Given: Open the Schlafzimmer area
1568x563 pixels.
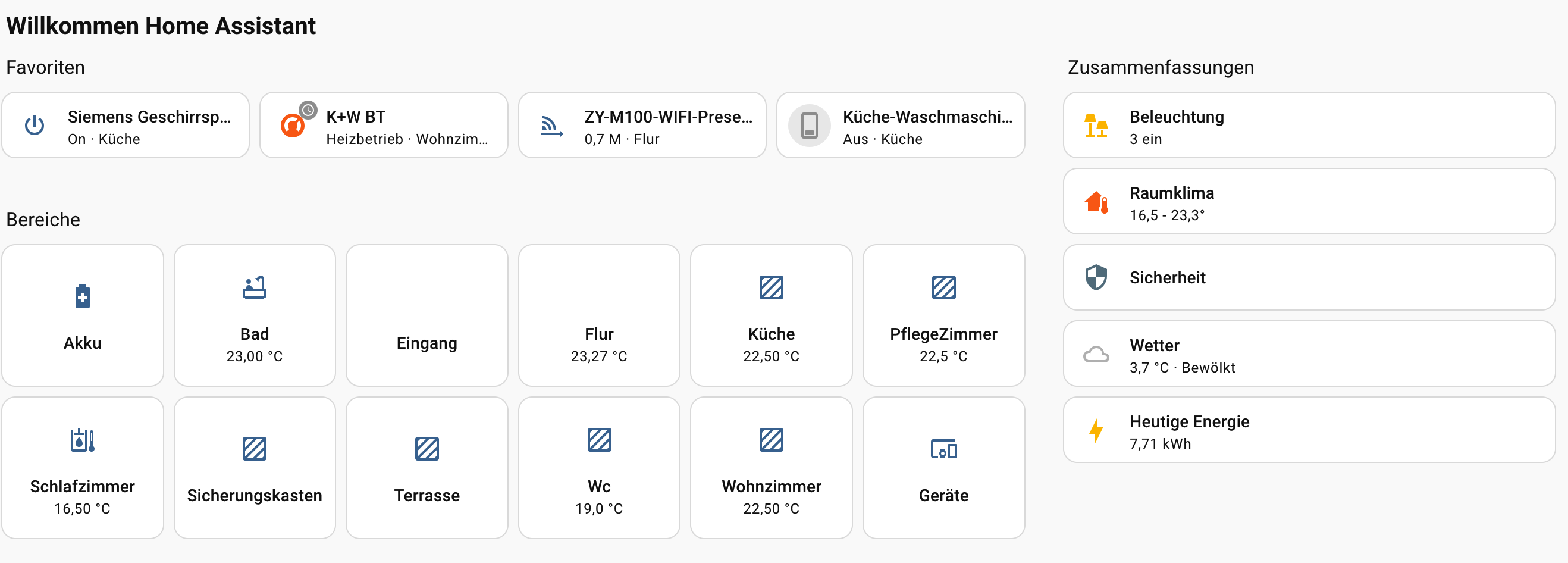Looking at the screenshot, I should pyautogui.click(x=83, y=468).
